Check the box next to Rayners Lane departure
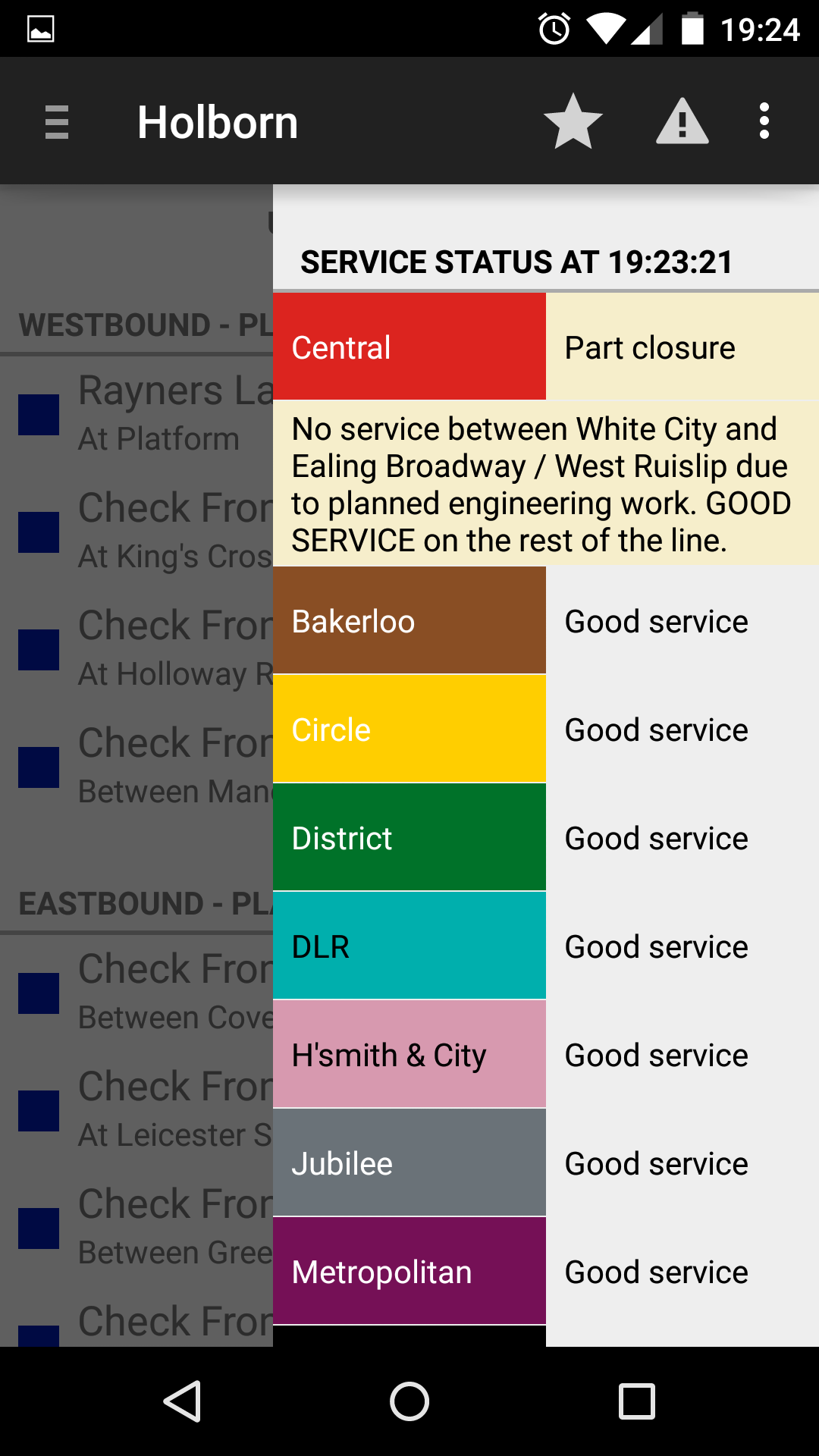The image size is (819, 1456). [37, 414]
